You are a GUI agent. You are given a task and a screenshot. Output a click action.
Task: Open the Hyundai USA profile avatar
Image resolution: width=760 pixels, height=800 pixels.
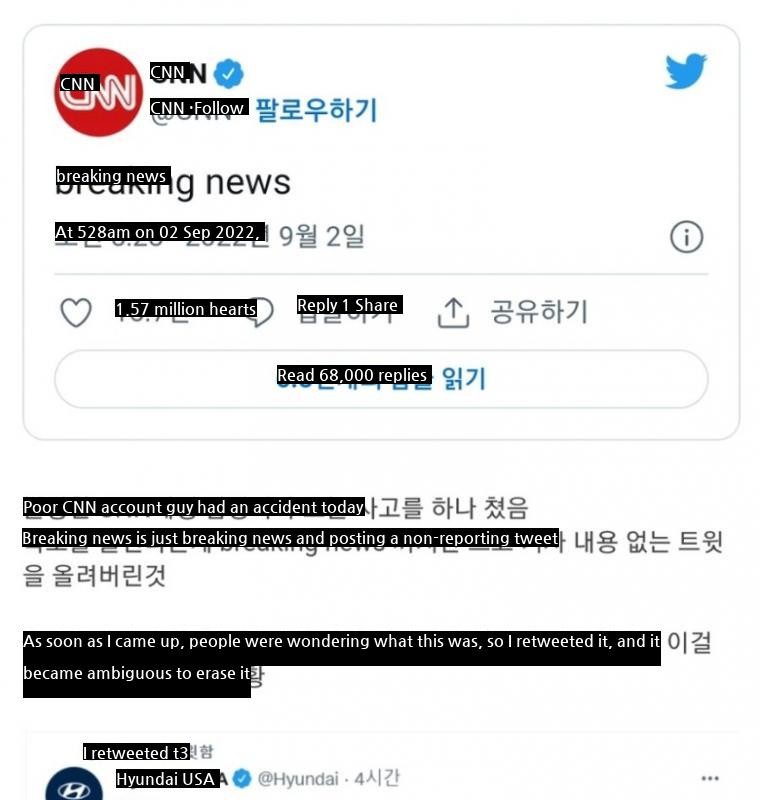pyautogui.click(x=73, y=787)
